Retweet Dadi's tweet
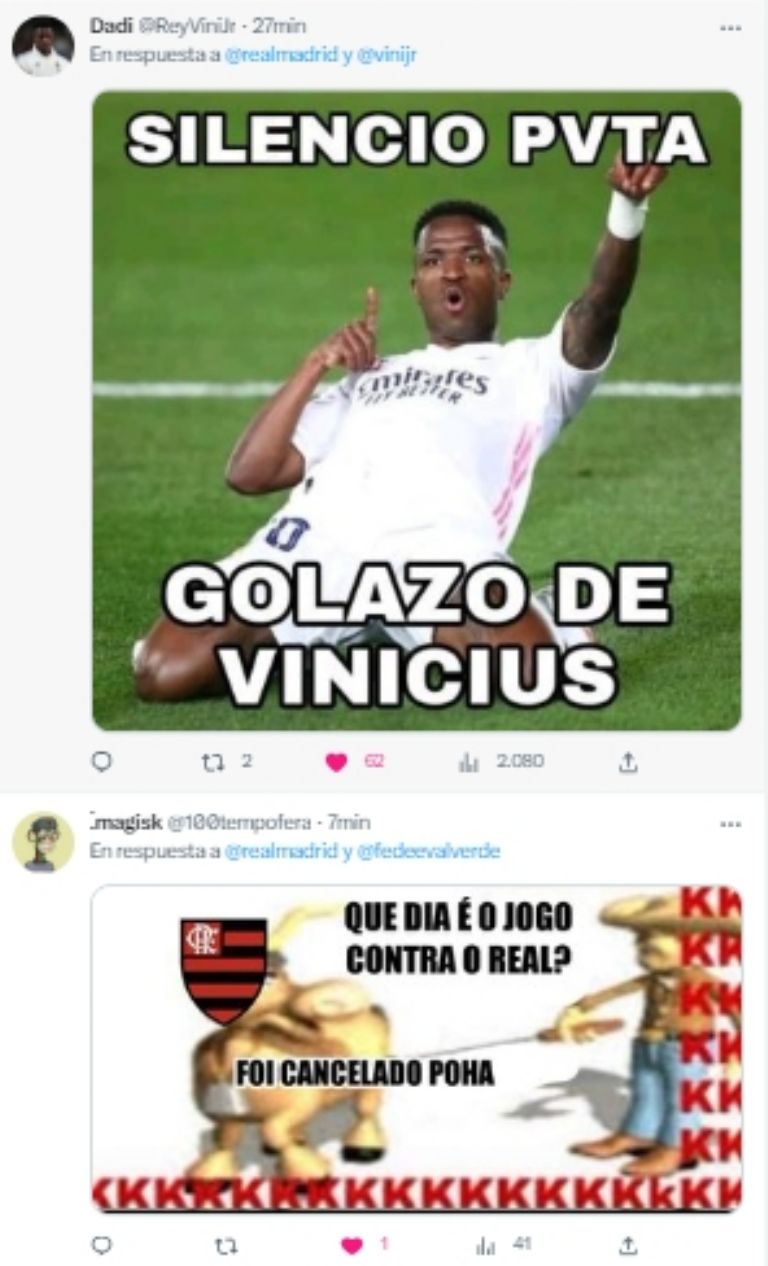Screen dimensions: 768x1266 click(212, 762)
